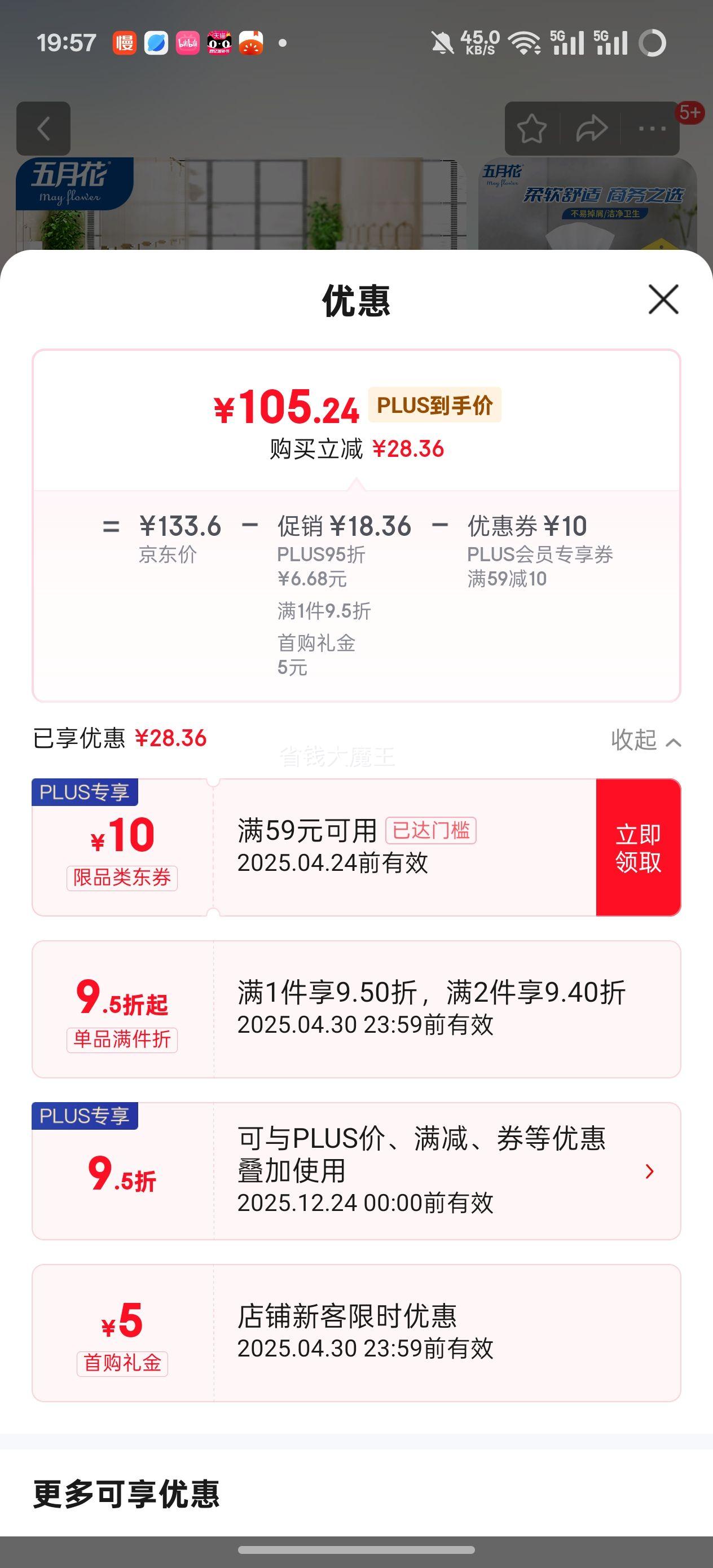The height and width of the screenshot is (1568, 713).
Task: Tap the back arrow on the product image
Action: (x=43, y=129)
